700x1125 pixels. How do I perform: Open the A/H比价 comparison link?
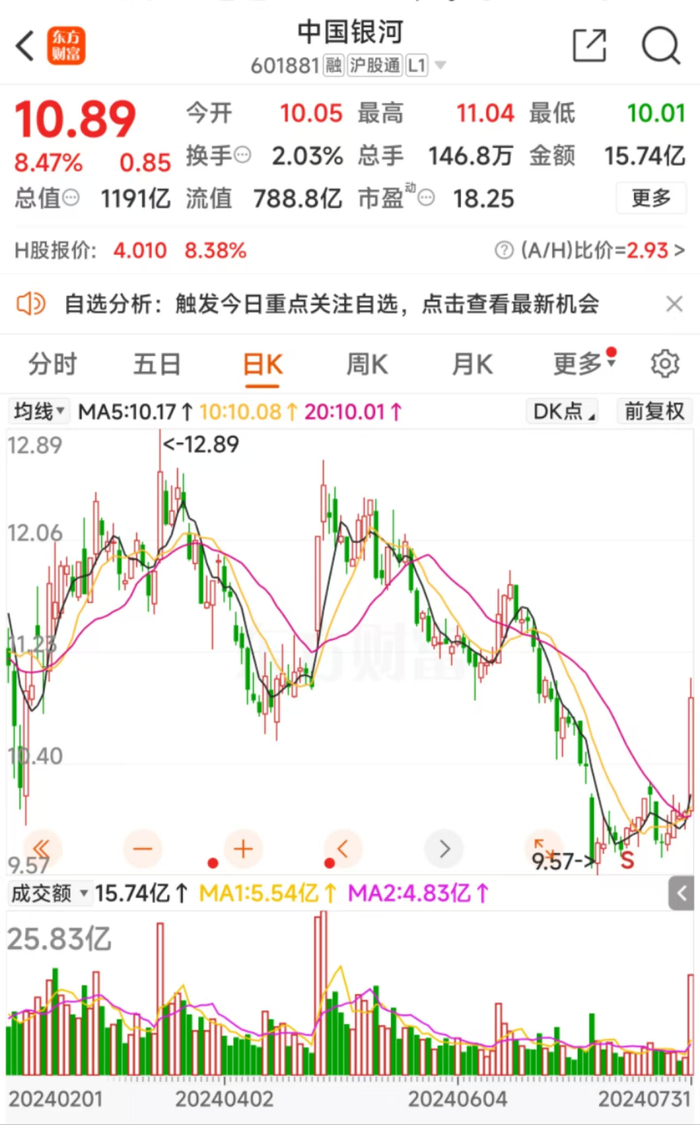click(x=590, y=250)
